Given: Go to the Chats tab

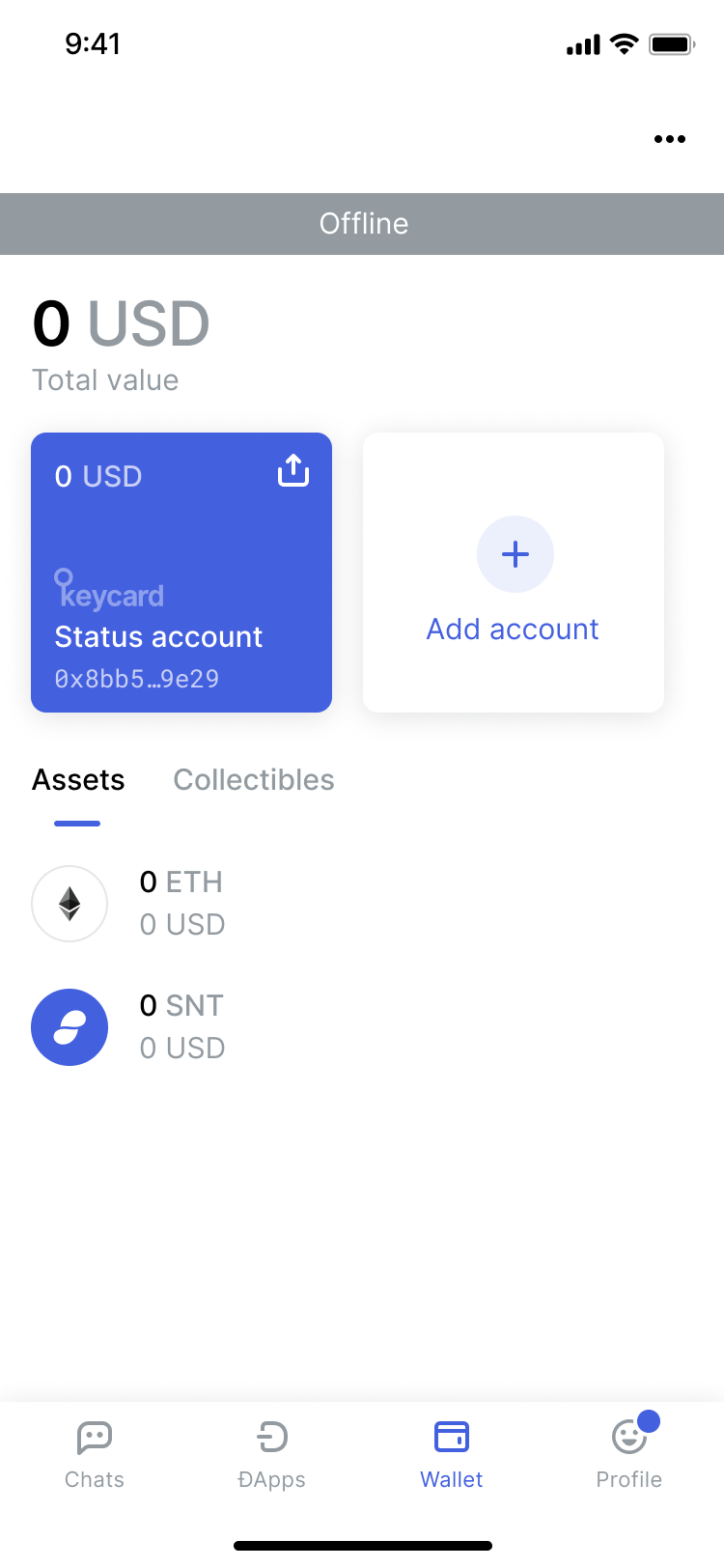Looking at the screenshot, I should pos(95,1454).
